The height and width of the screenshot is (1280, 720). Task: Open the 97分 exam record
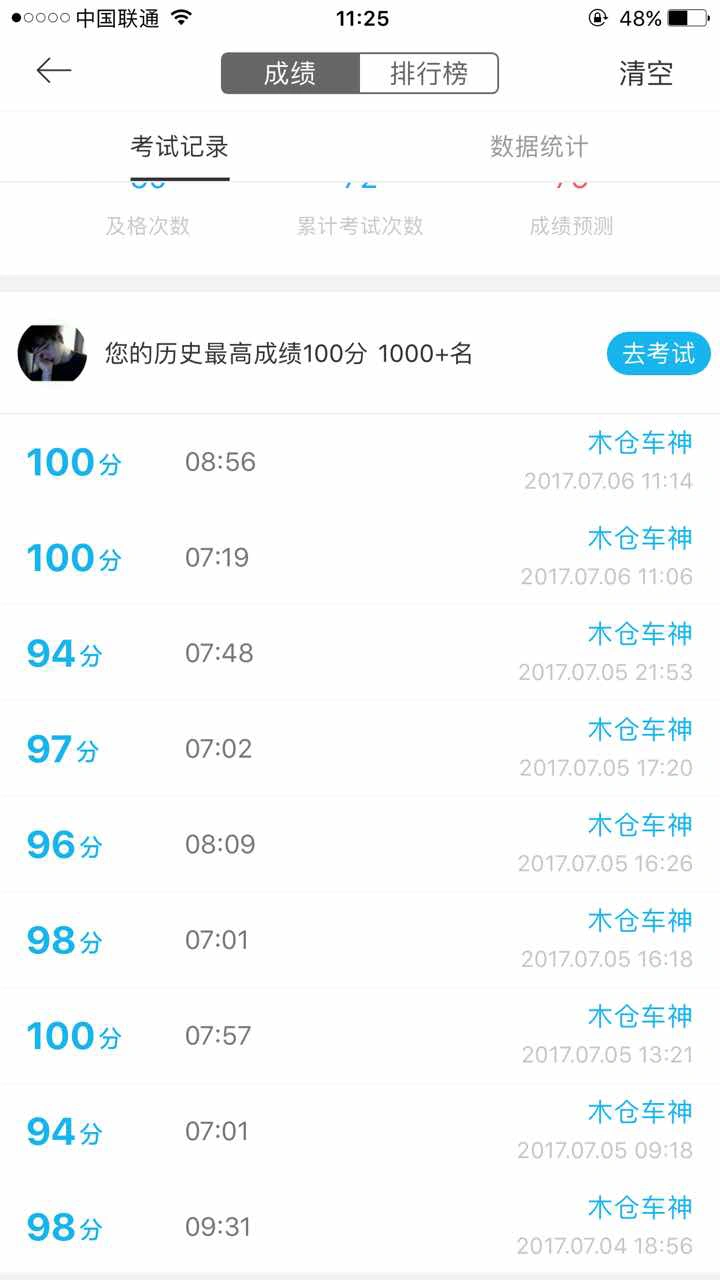tap(360, 749)
